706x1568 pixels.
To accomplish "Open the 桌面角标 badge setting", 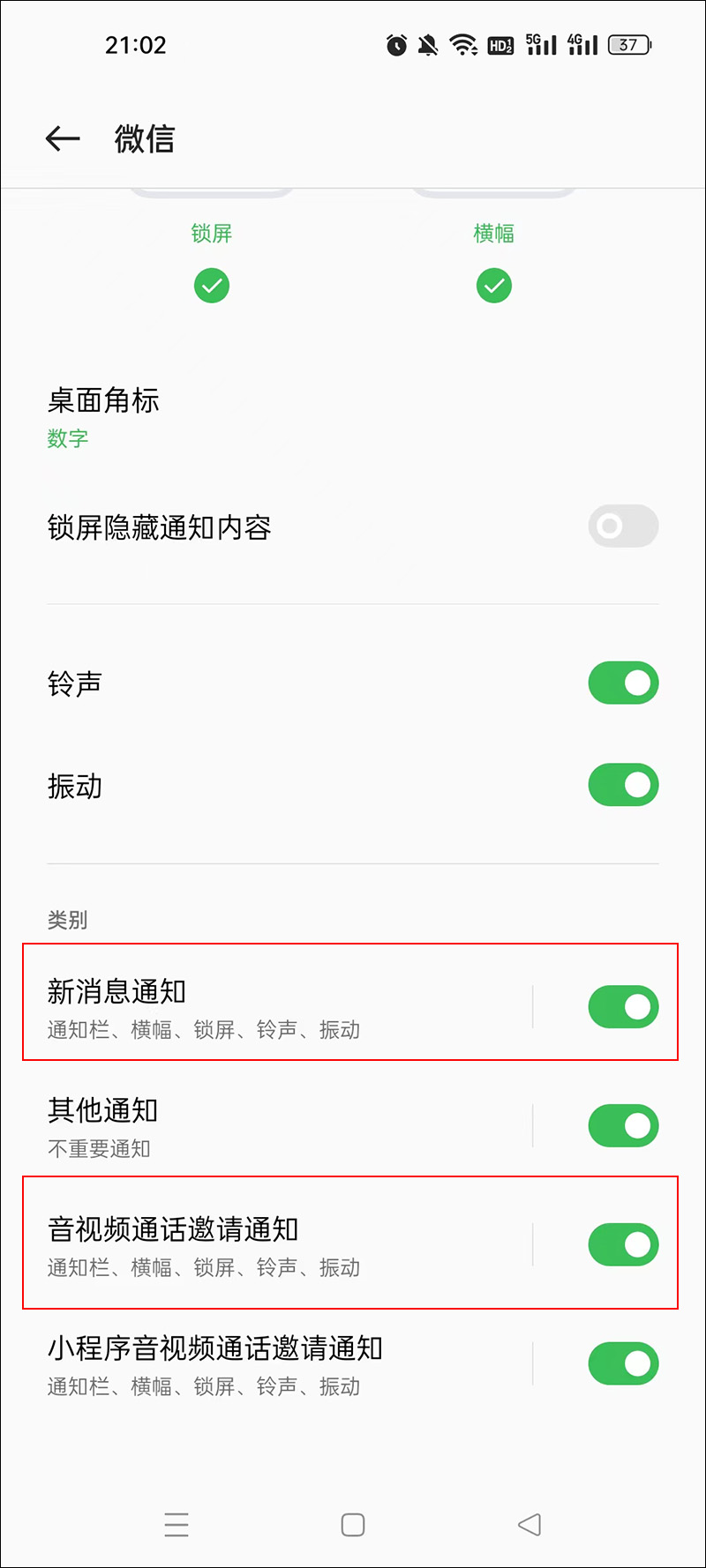I will [x=104, y=414].
